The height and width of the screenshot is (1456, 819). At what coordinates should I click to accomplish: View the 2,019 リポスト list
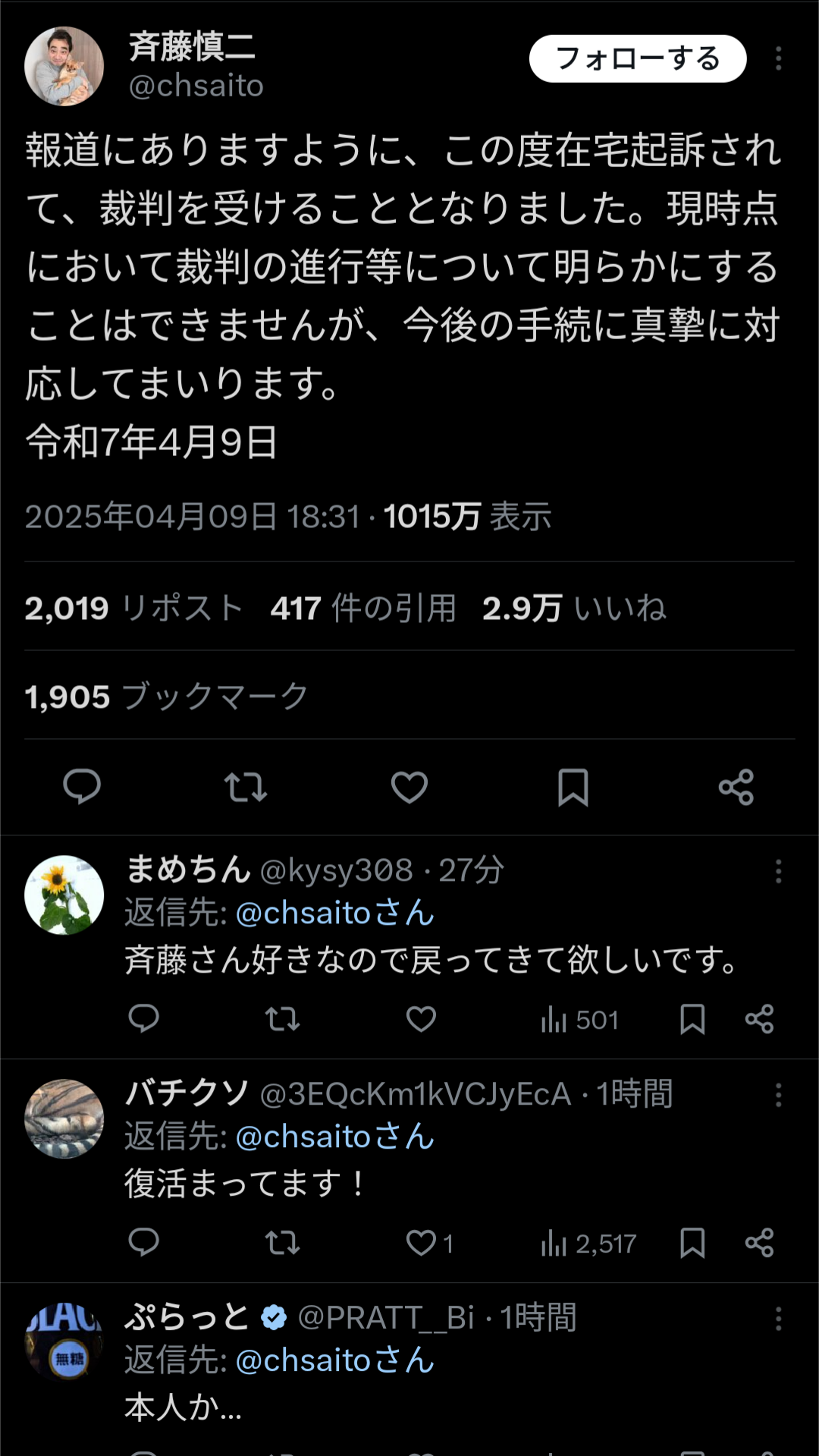pos(134,608)
